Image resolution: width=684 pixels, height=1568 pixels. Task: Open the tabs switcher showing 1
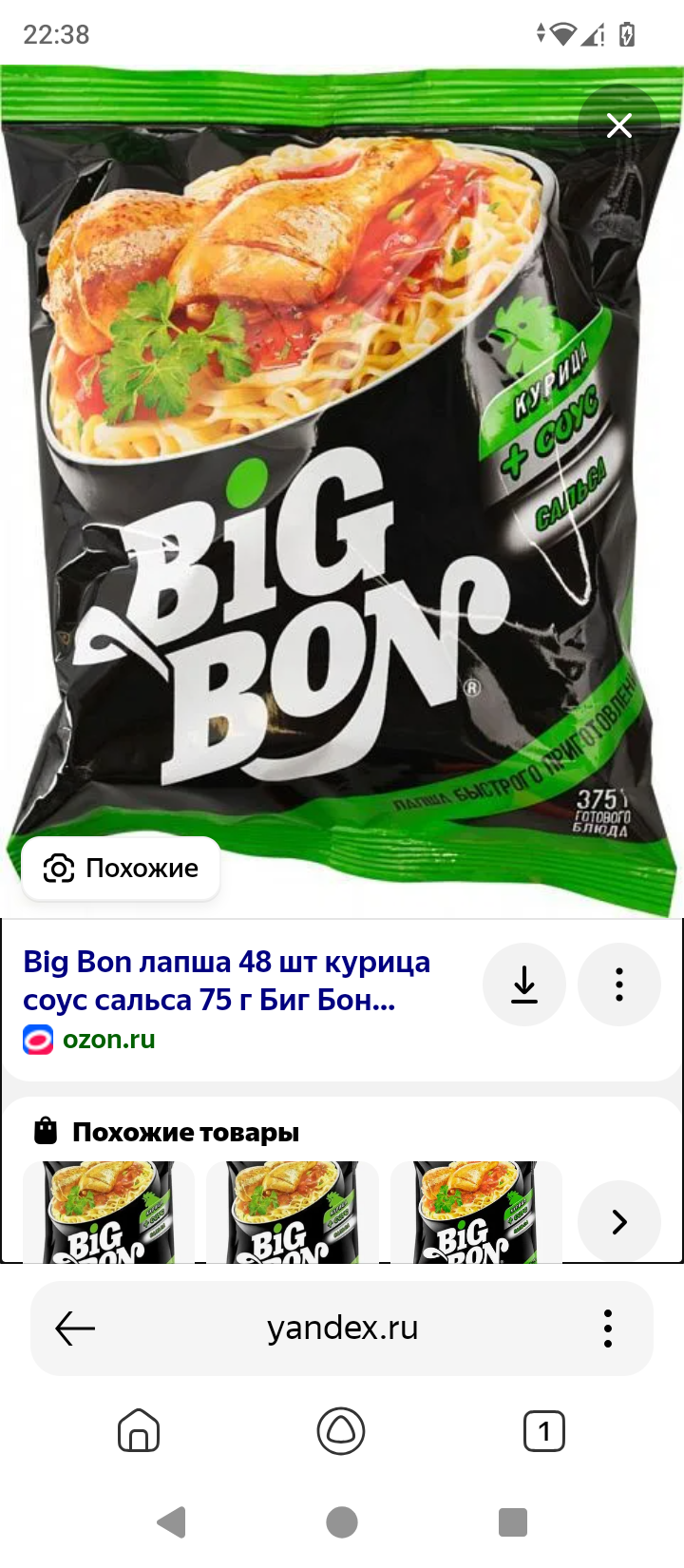pos(544,1430)
